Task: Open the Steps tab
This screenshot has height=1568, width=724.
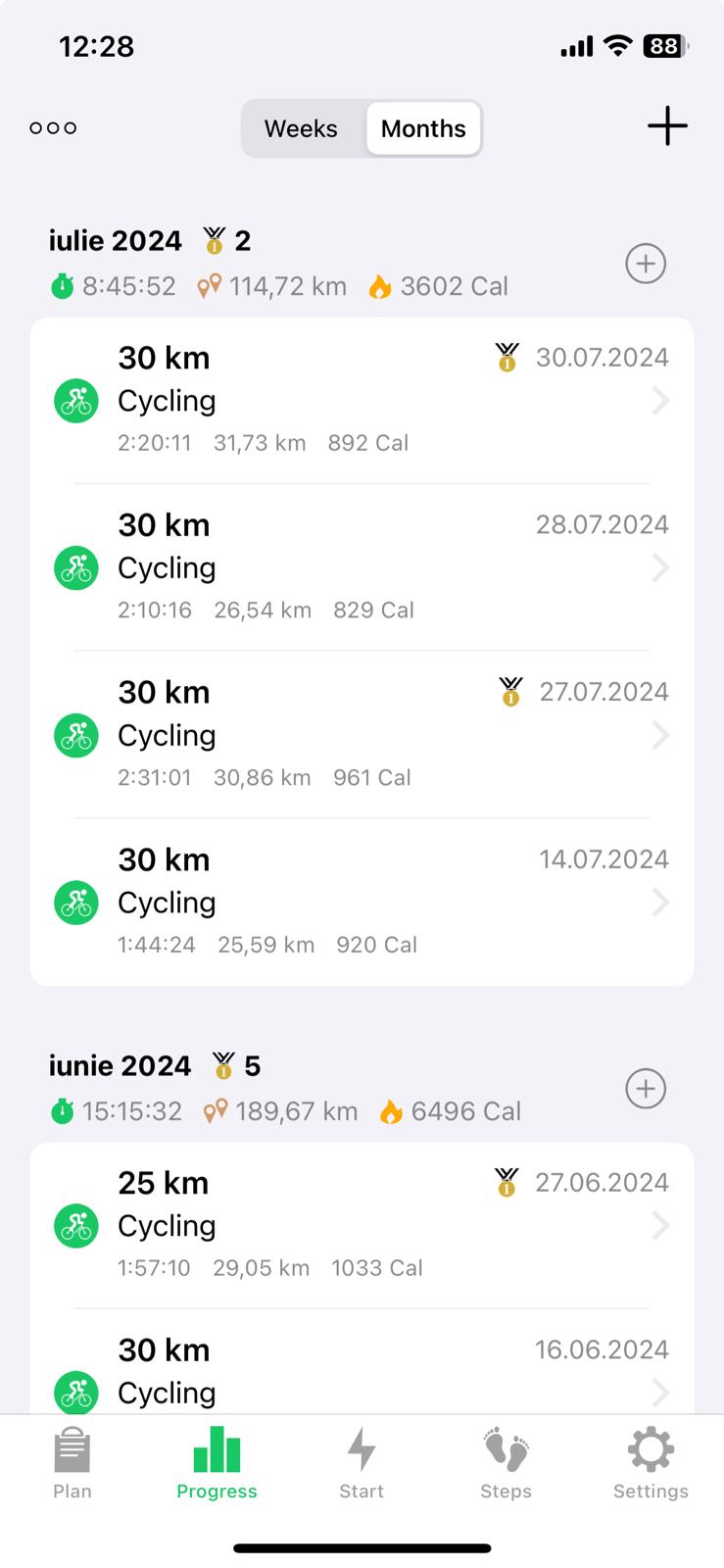Action: coord(506,1463)
